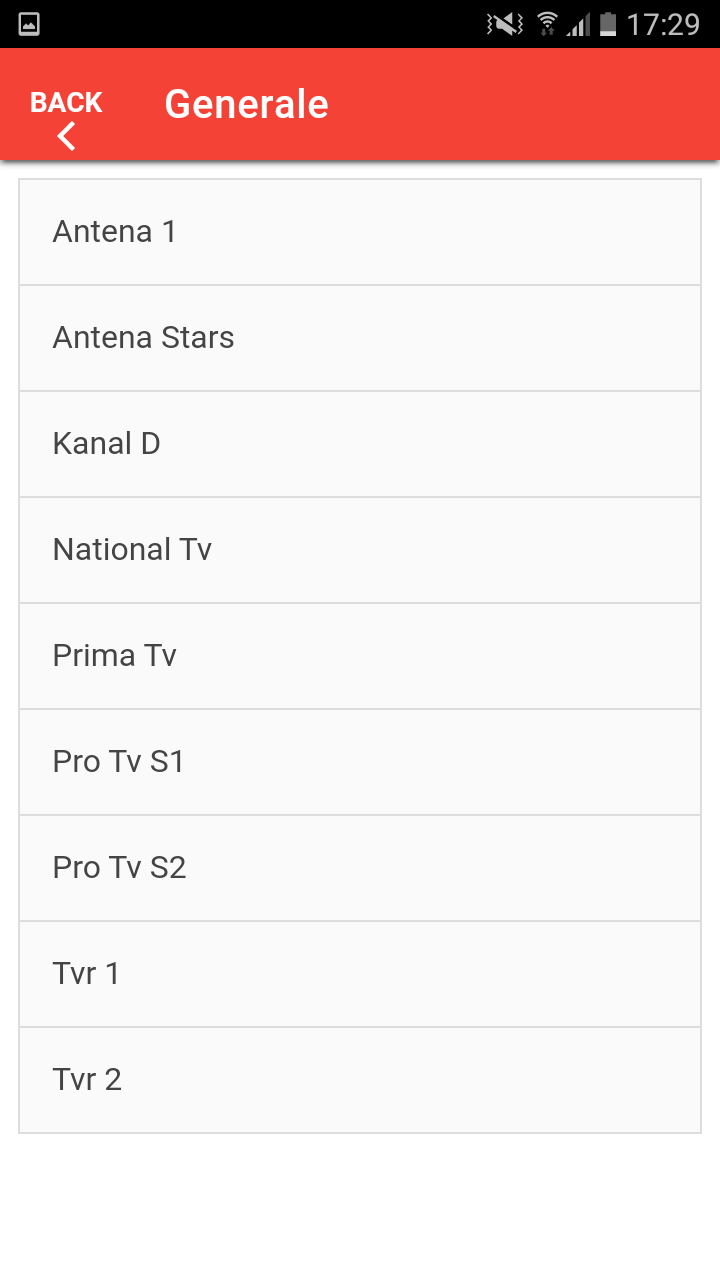Choose National Tv
Image resolution: width=720 pixels, height=1280 pixels.
(x=360, y=550)
